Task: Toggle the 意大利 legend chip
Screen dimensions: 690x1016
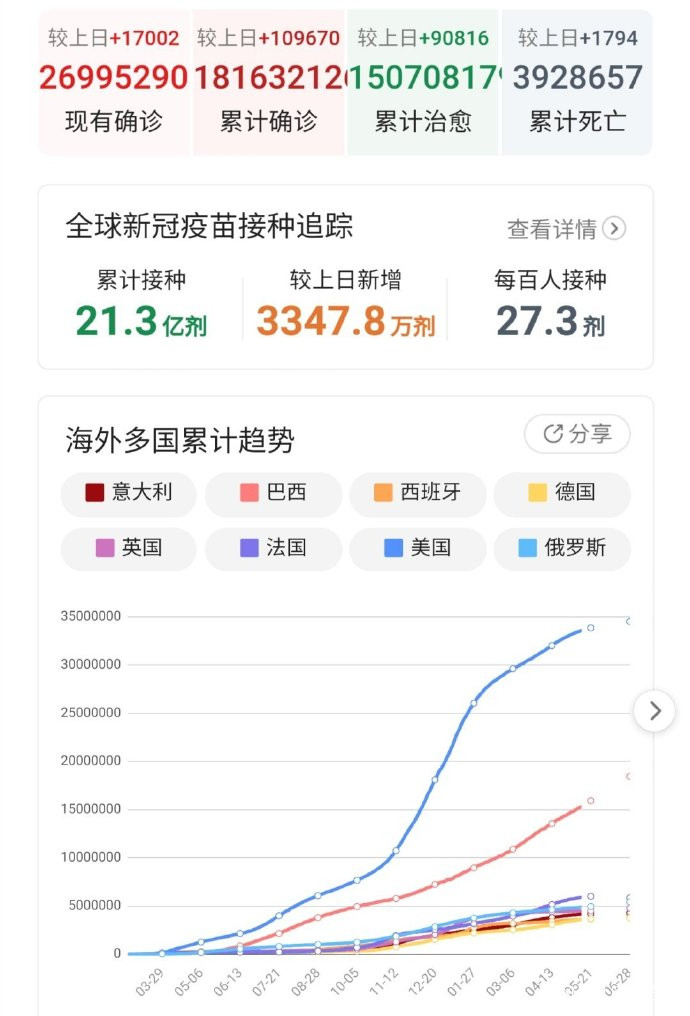Action: pos(128,493)
